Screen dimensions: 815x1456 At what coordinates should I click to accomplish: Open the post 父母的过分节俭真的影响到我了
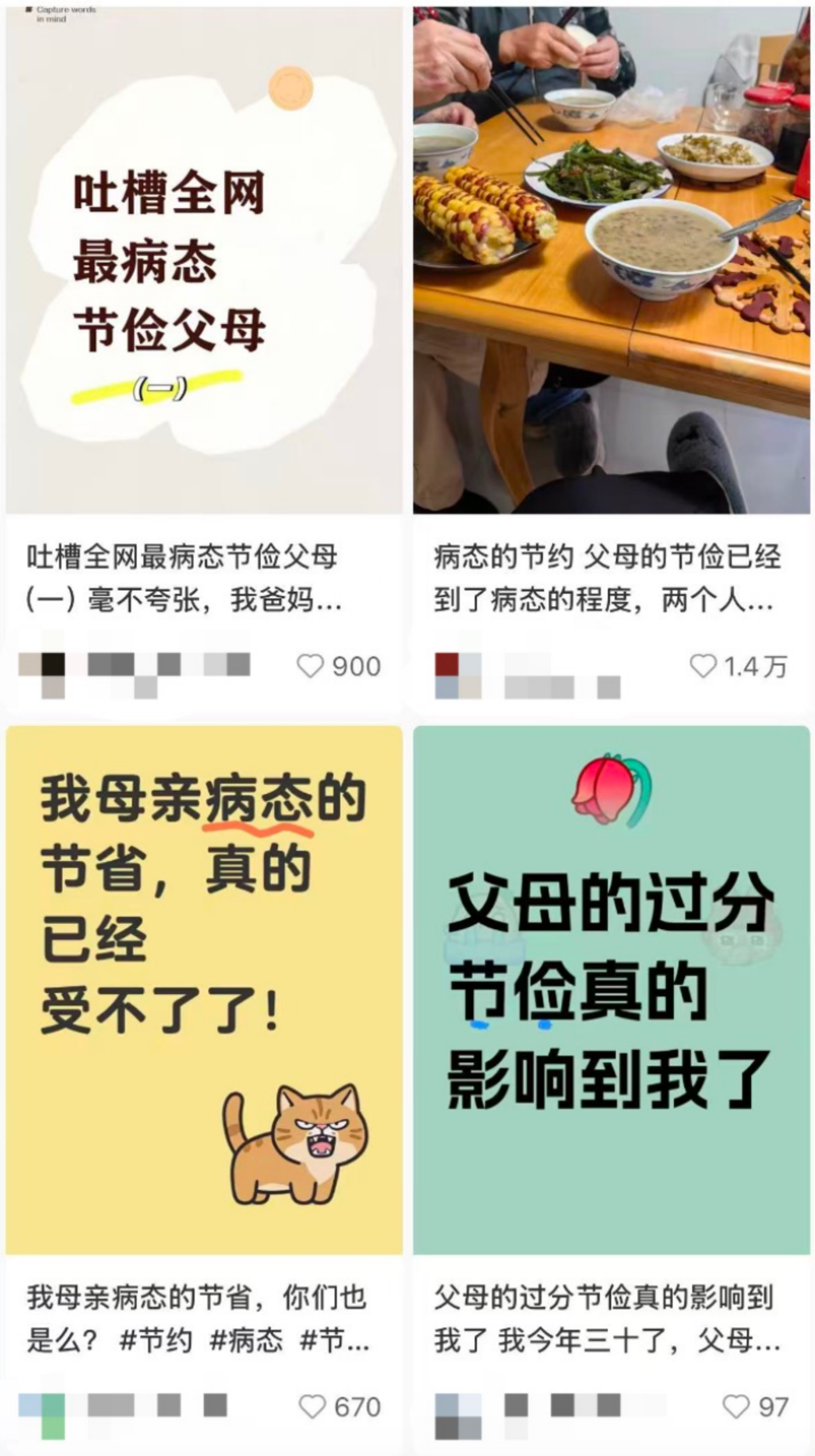[611, 989]
